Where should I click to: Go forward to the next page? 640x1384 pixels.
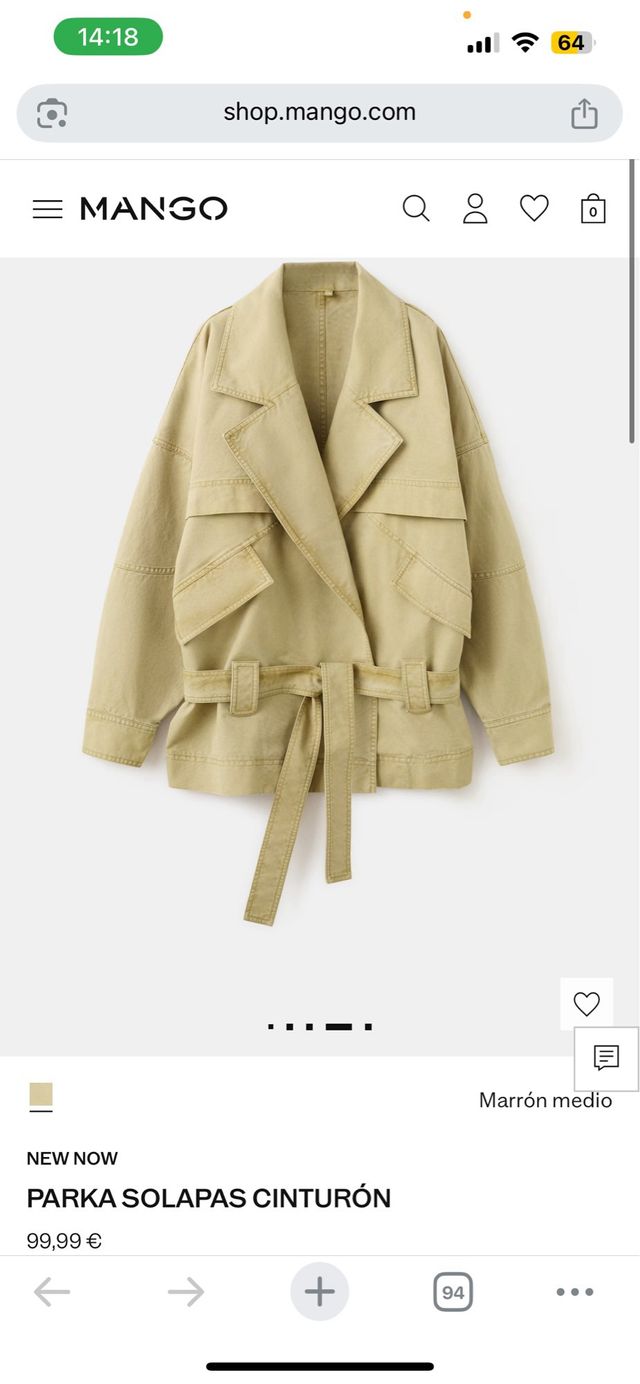pyautogui.click(x=186, y=1292)
